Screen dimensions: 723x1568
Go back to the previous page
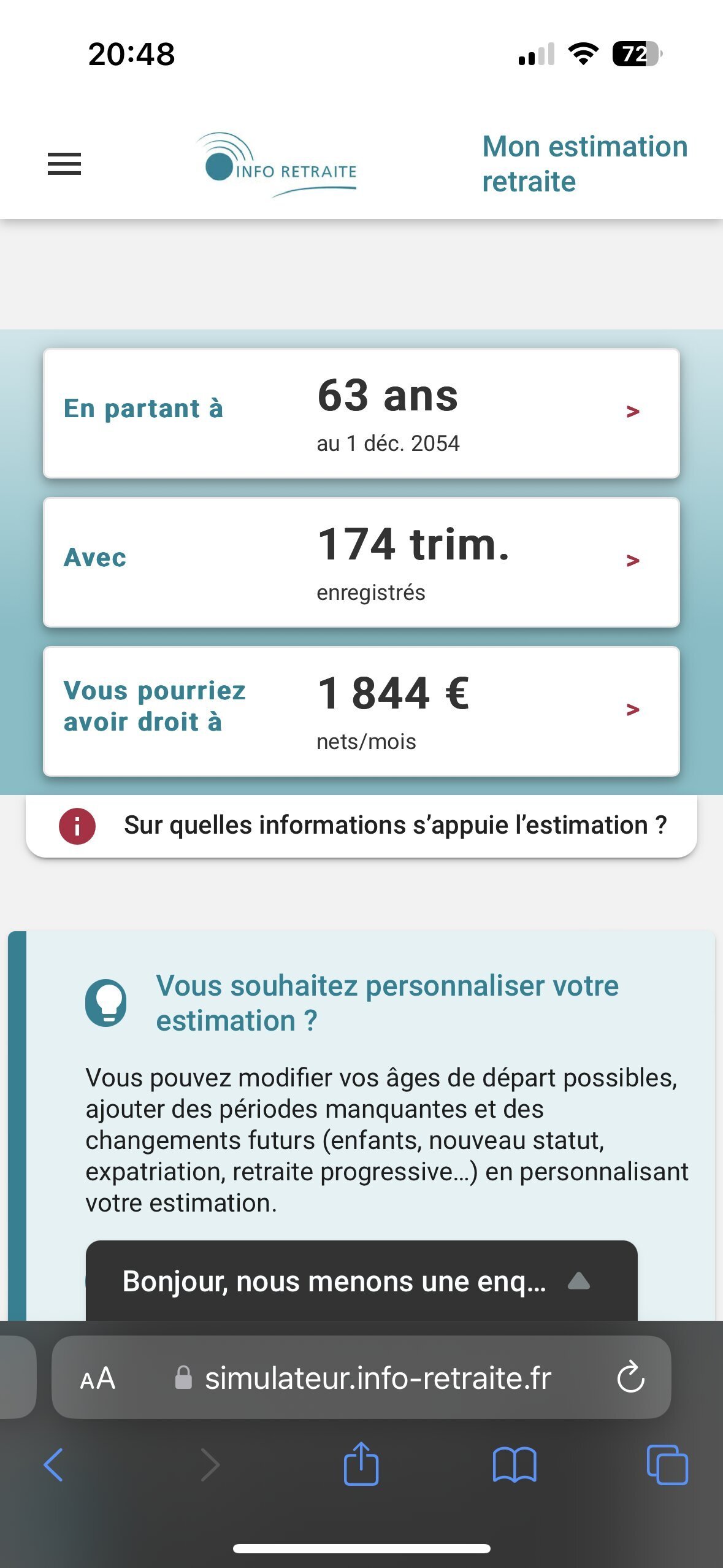point(54,1465)
